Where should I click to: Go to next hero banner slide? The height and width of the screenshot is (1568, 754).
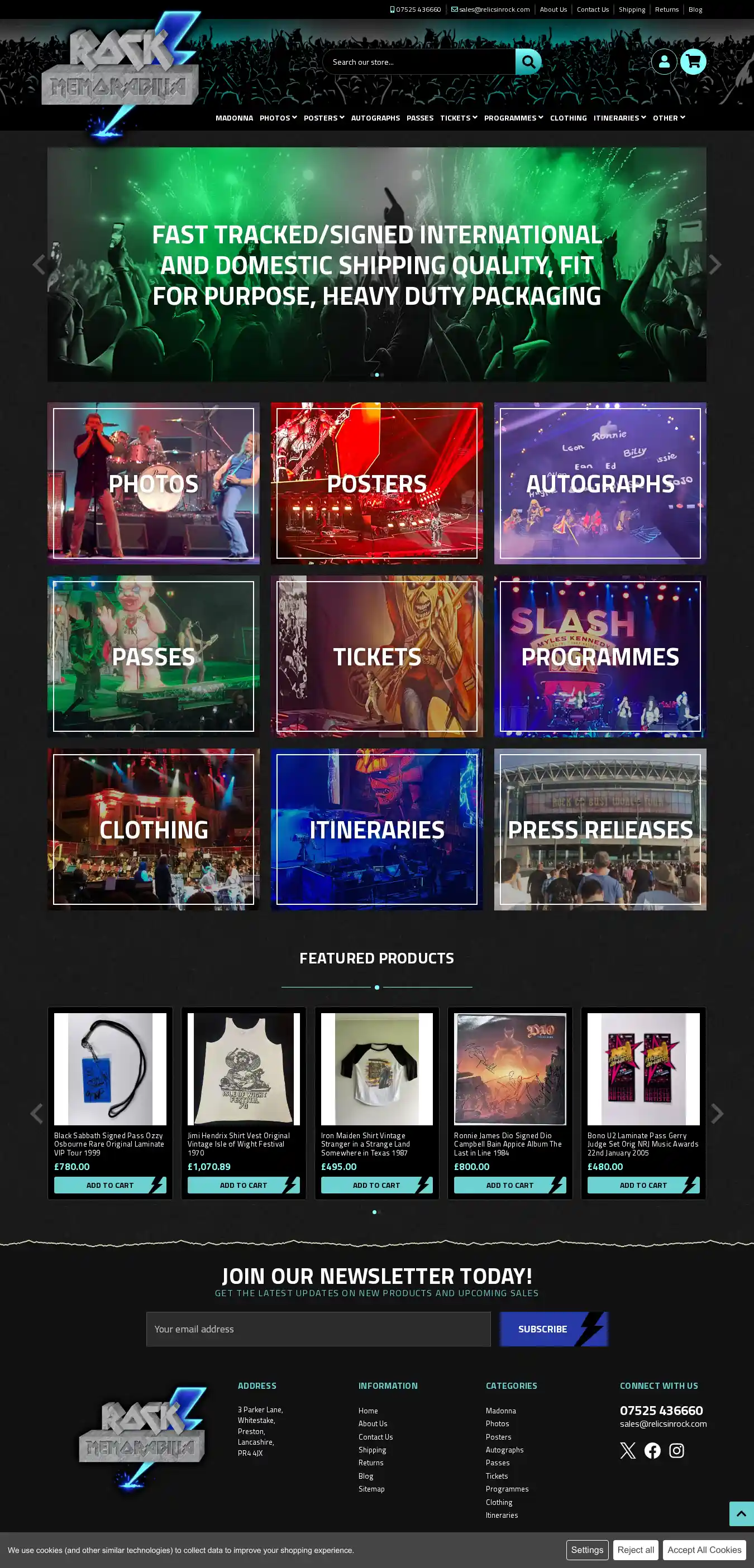(715, 264)
